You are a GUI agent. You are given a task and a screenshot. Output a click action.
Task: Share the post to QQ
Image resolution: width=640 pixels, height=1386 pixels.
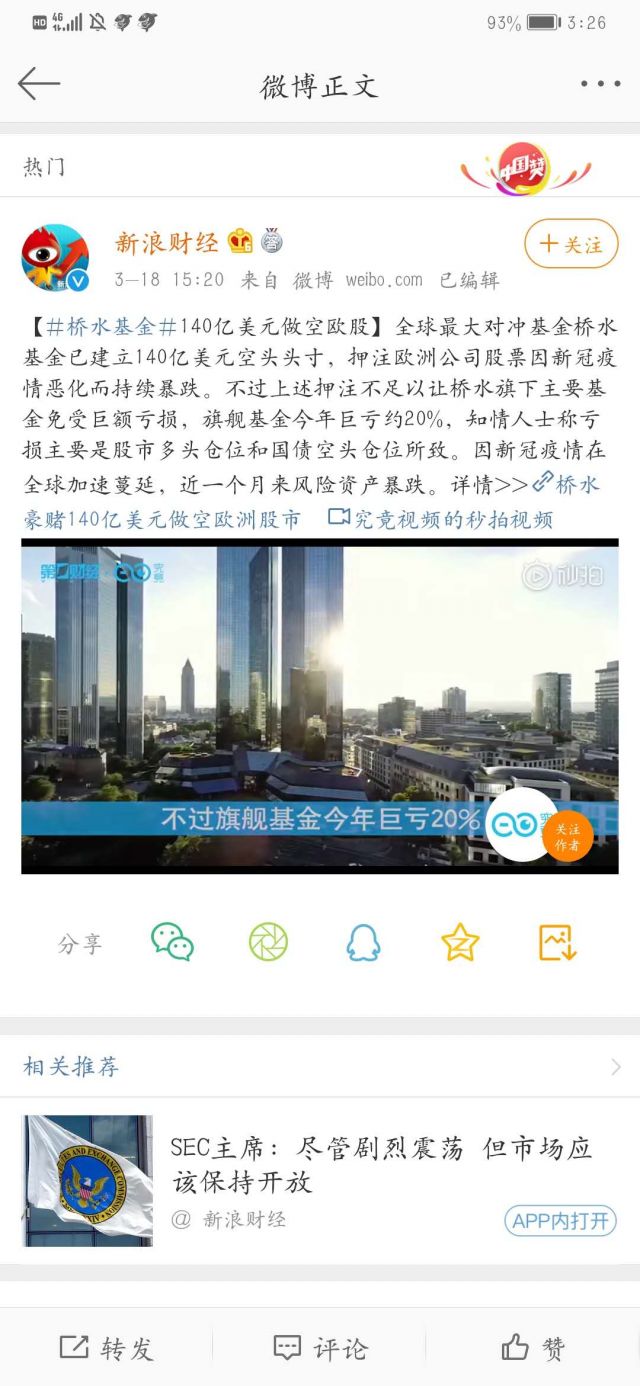coord(364,942)
